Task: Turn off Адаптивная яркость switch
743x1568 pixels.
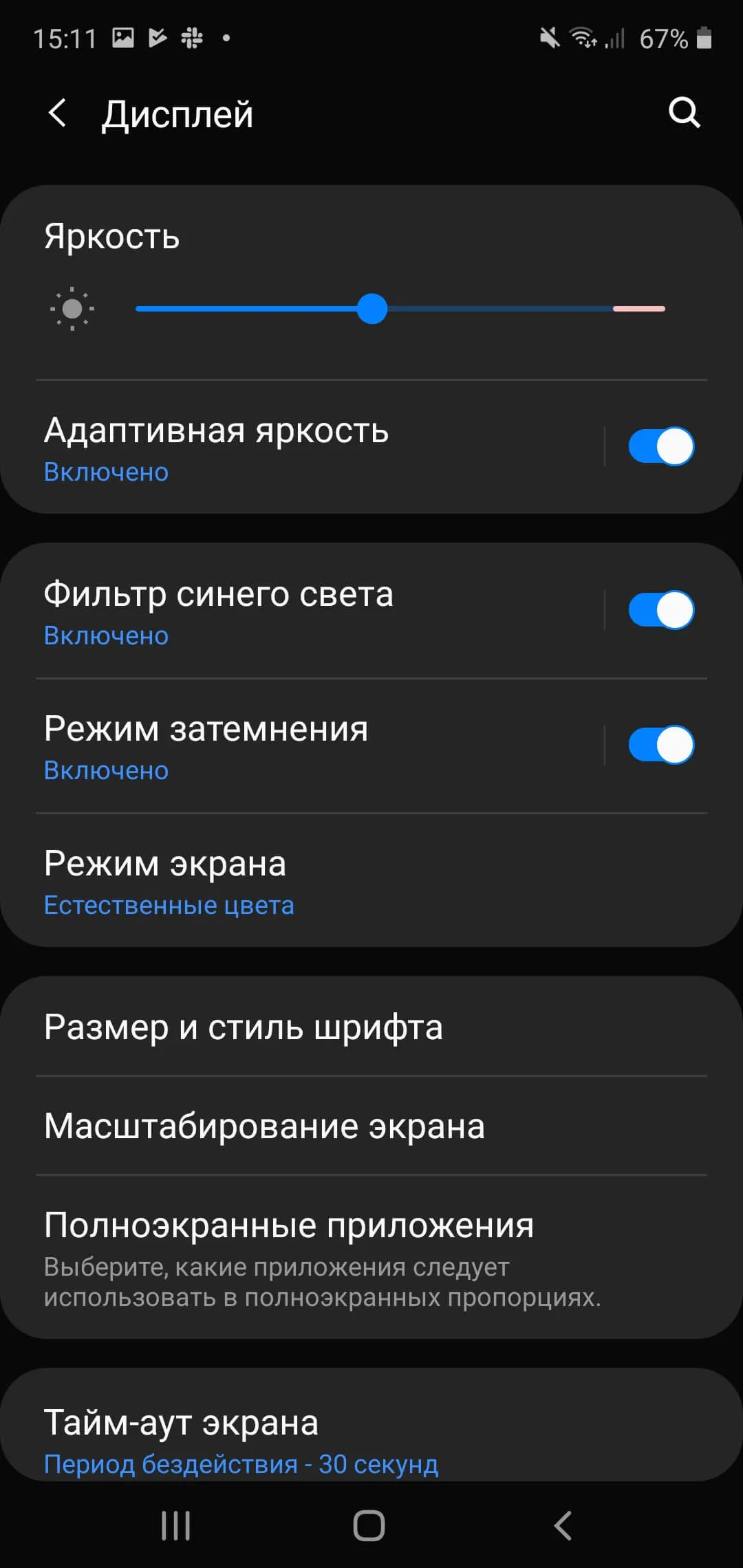Action: tap(660, 446)
